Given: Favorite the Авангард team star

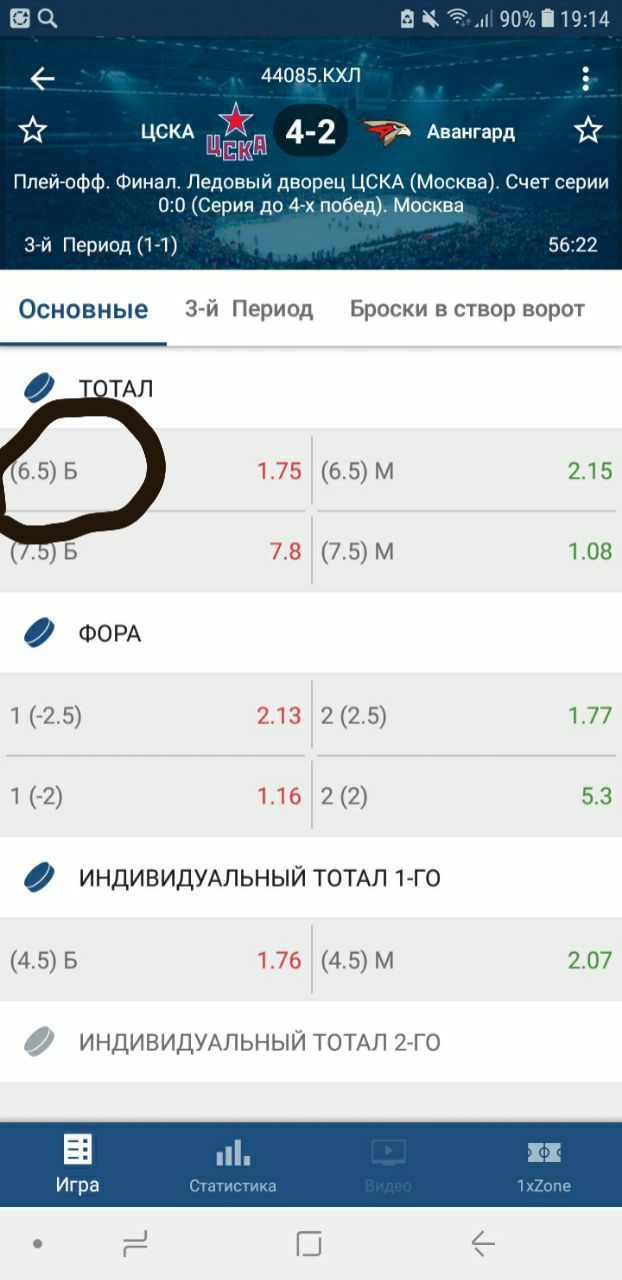Looking at the screenshot, I should point(588,130).
